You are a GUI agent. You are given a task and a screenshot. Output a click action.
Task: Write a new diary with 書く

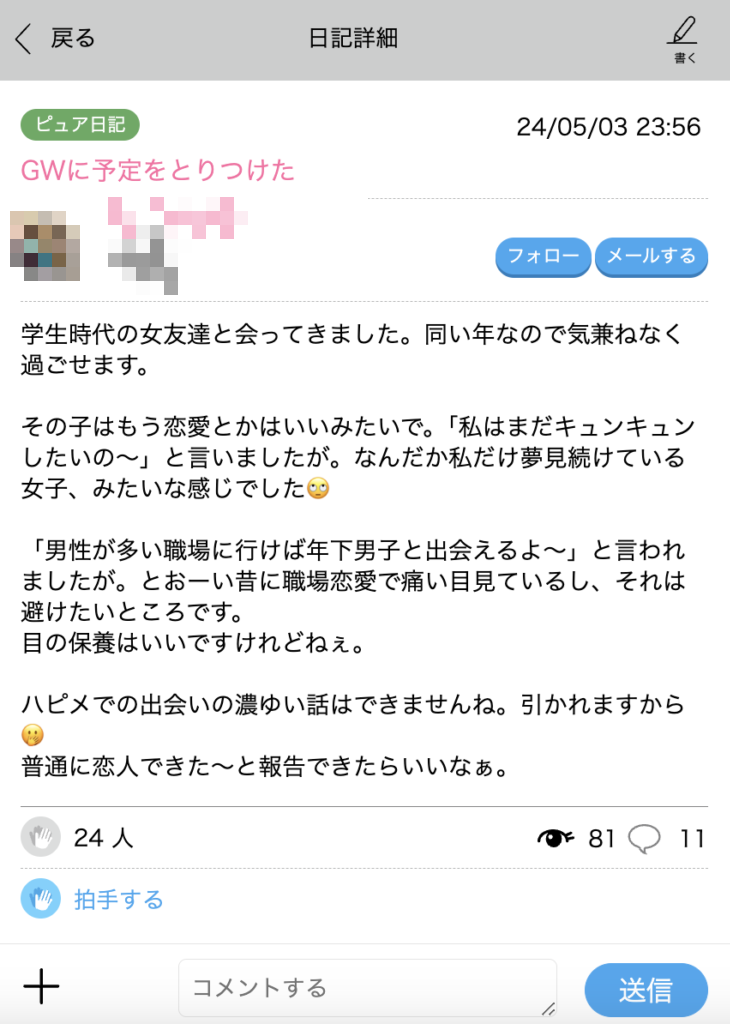pos(685,39)
